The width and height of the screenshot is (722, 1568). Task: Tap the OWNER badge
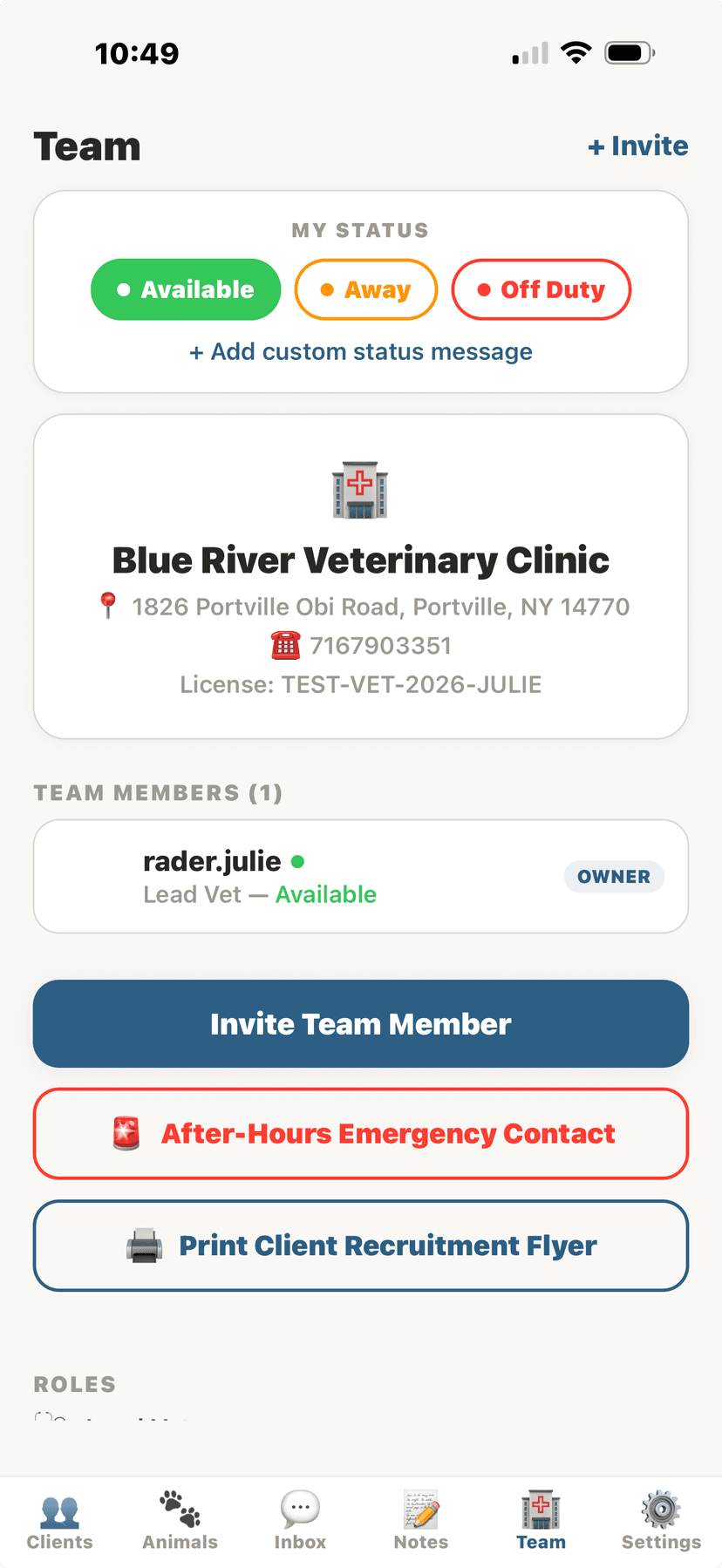[614, 876]
